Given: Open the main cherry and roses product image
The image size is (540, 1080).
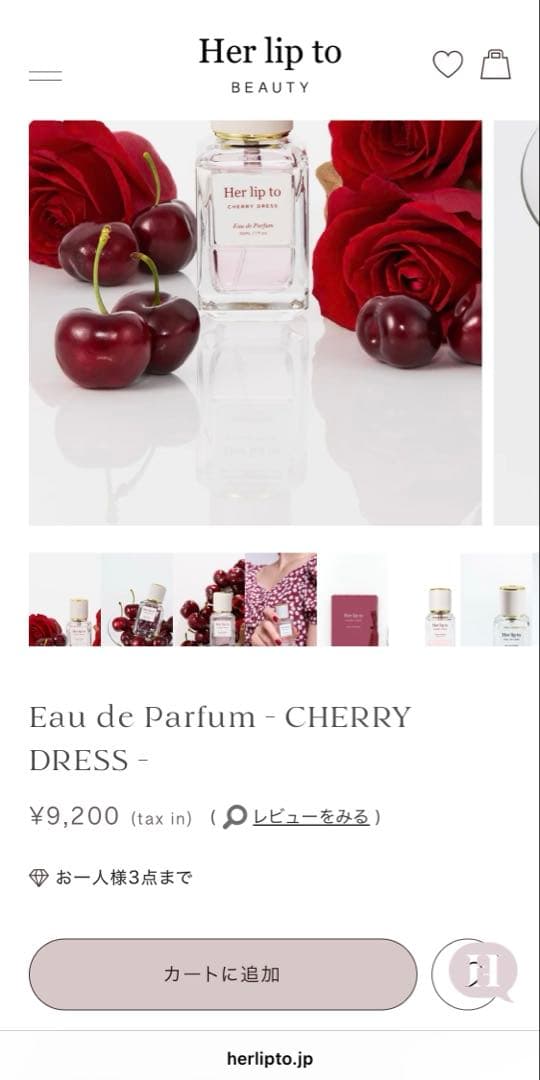Looking at the screenshot, I should click(255, 322).
